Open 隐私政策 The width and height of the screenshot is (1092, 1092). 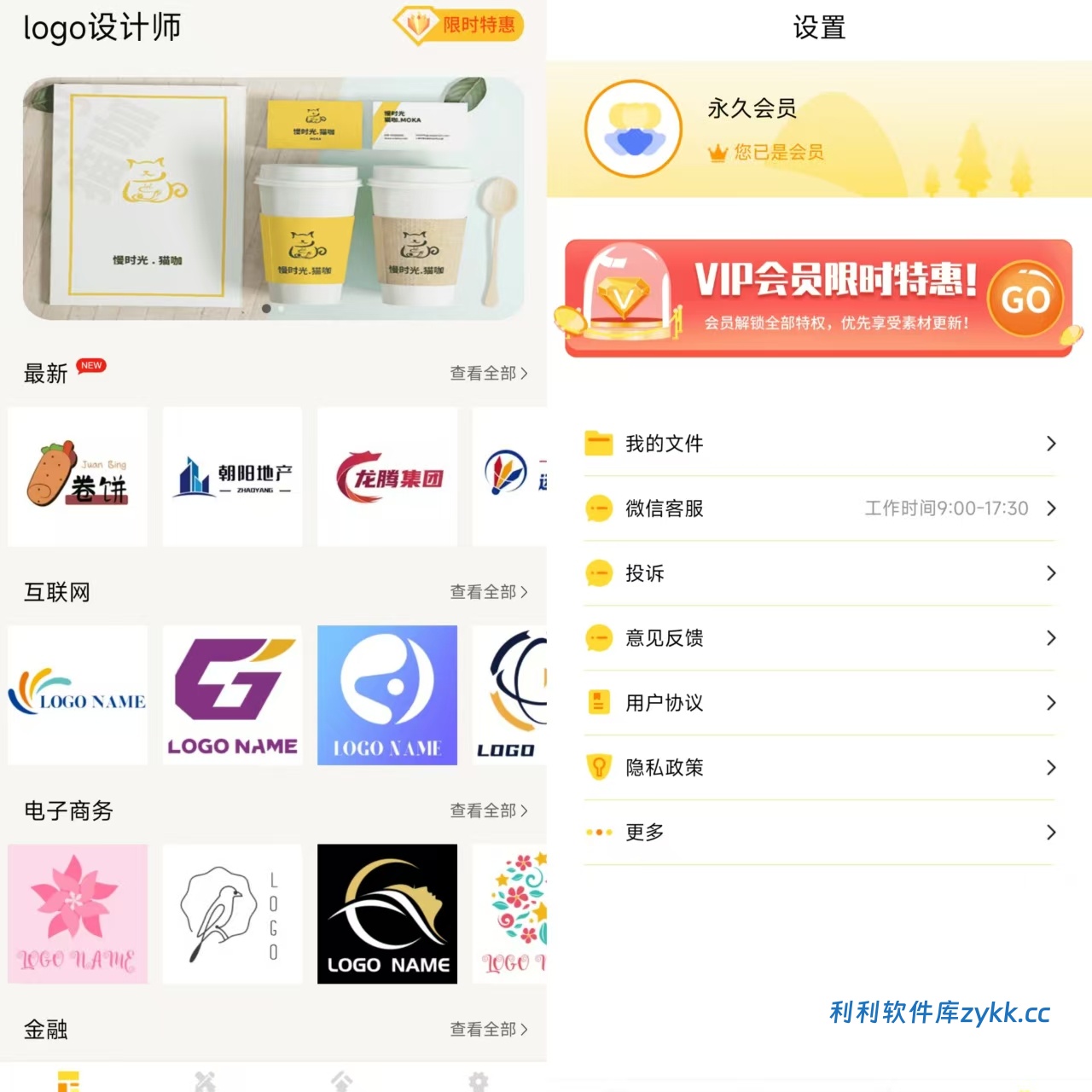pyautogui.click(x=819, y=768)
